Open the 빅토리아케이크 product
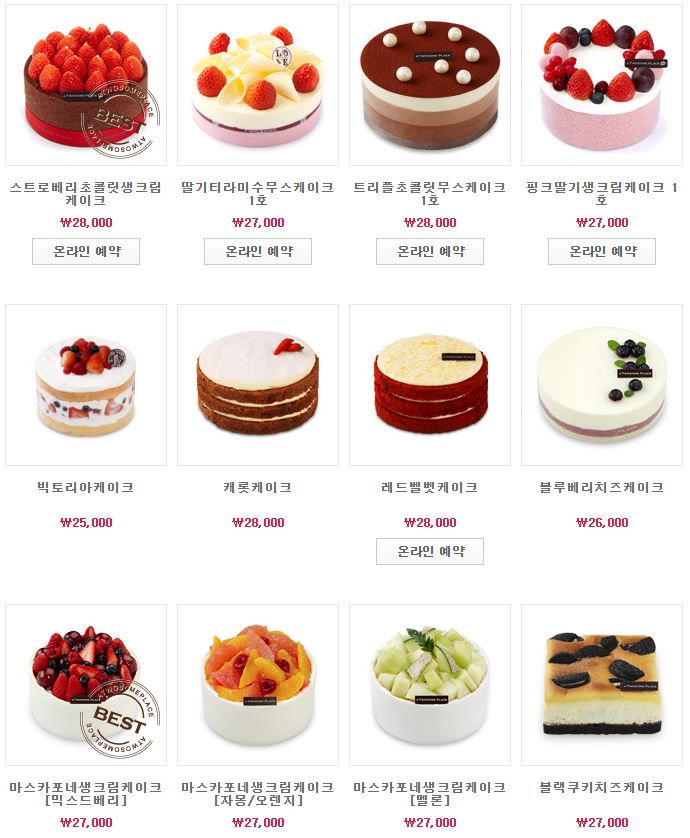Screen dimensions: 690x838 [86, 385]
